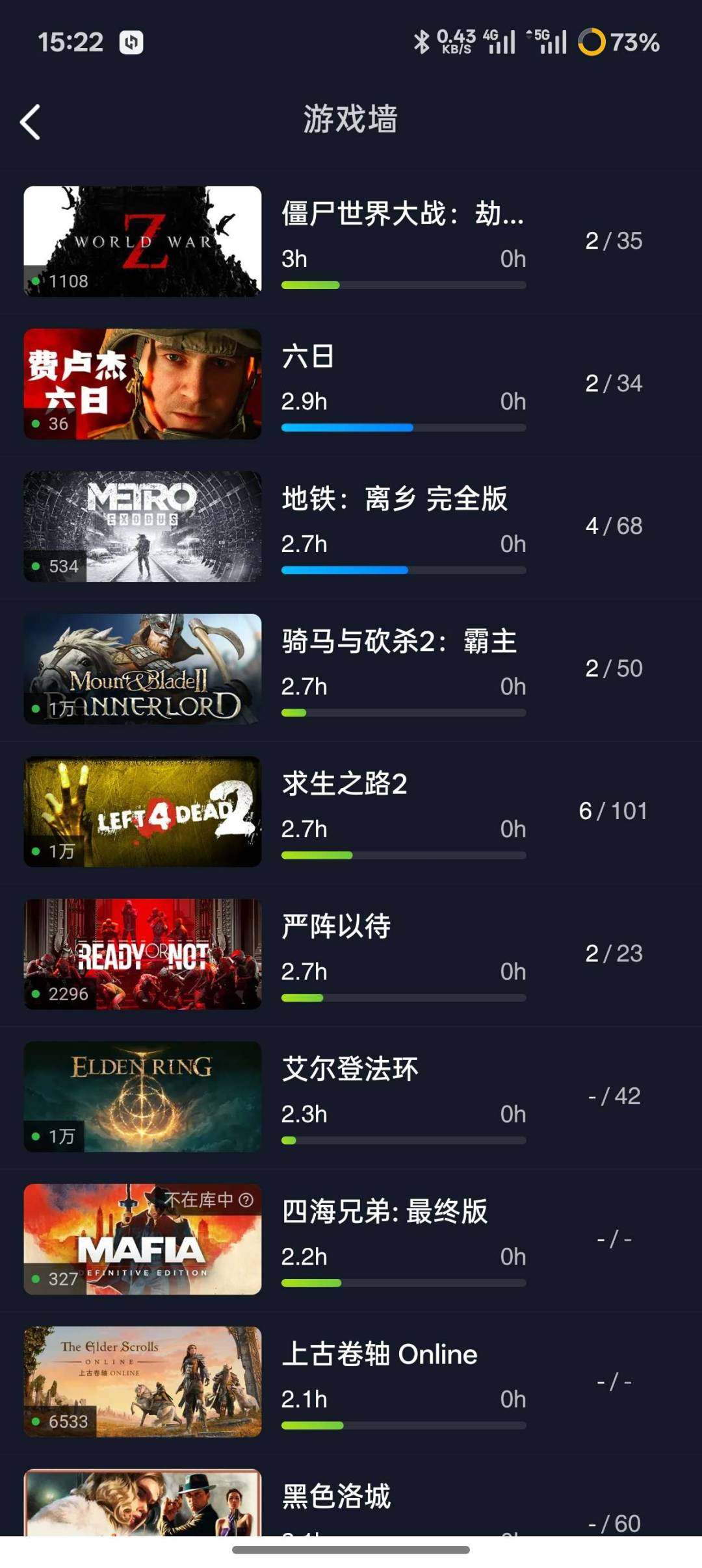This screenshot has width=702, height=1568.
Task: Tap the green player count dot on 严阵以待
Action: [36, 993]
